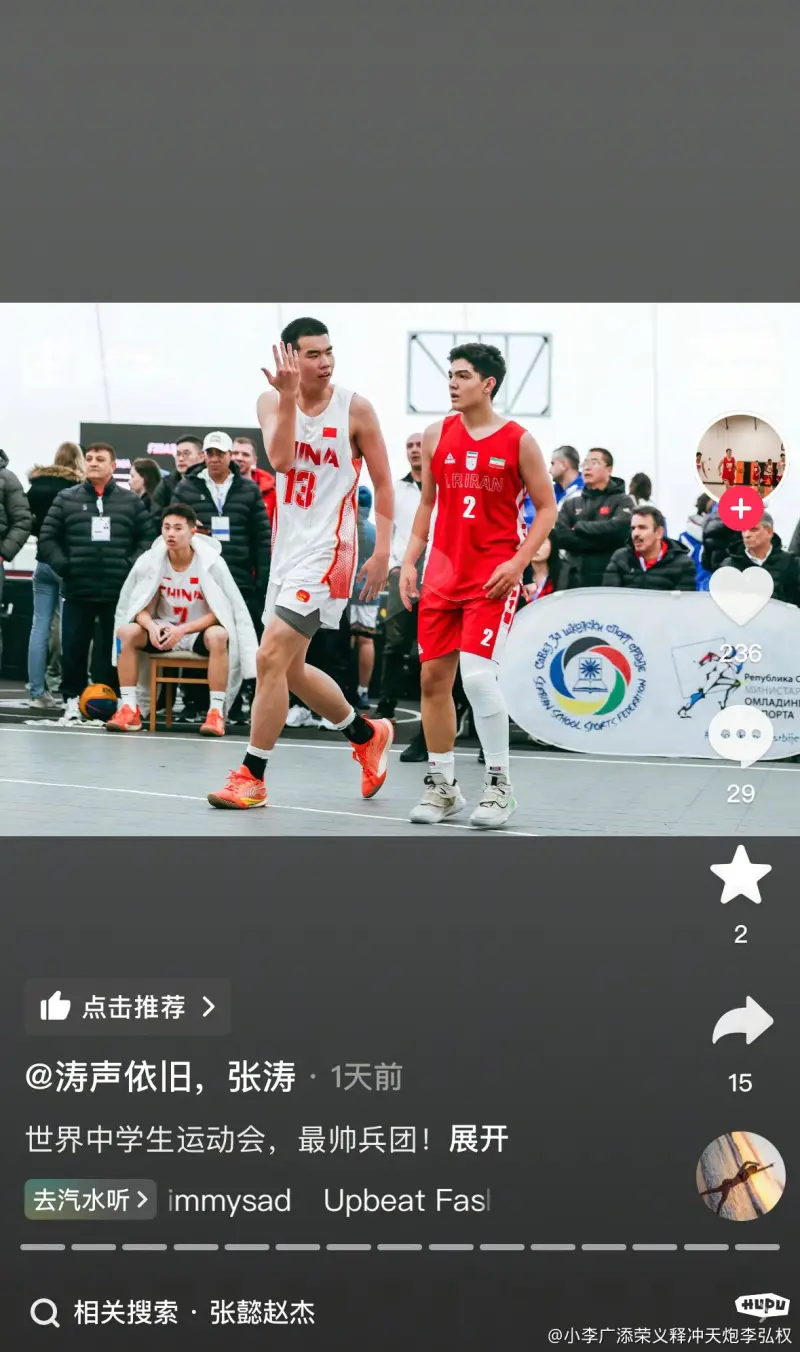The width and height of the screenshot is (800, 1352).
Task: Tap the 点击推荐 recommend button
Action: tap(127, 1007)
